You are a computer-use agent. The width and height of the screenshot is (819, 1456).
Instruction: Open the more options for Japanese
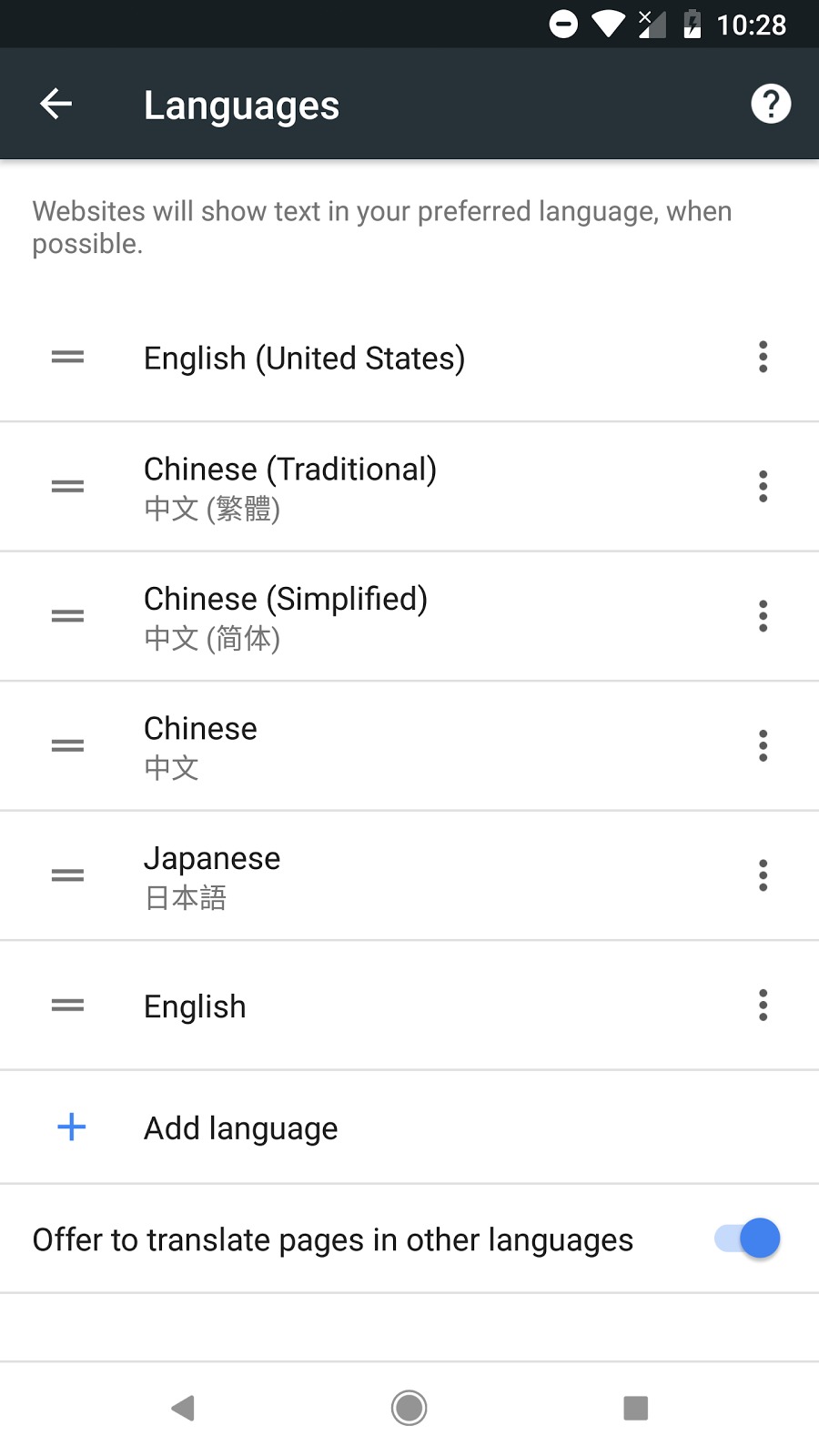[x=763, y=875]
